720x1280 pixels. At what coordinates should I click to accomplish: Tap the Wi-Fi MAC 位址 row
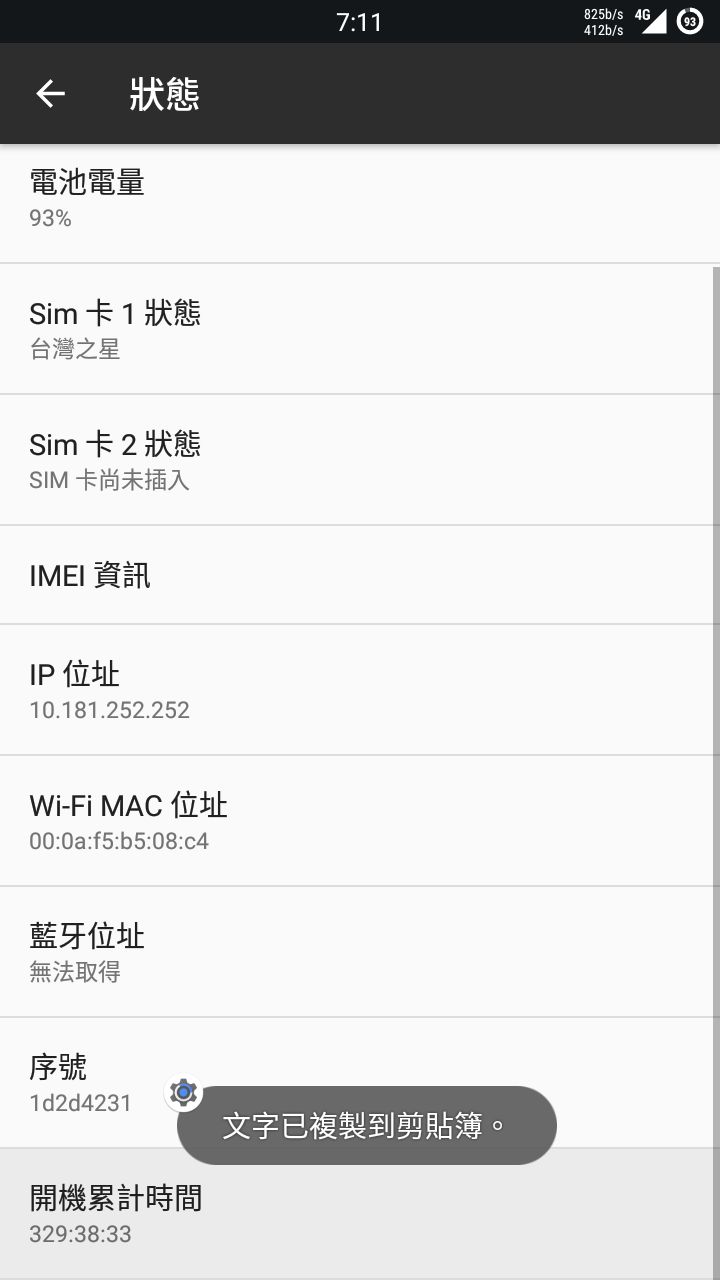(360, 821)
